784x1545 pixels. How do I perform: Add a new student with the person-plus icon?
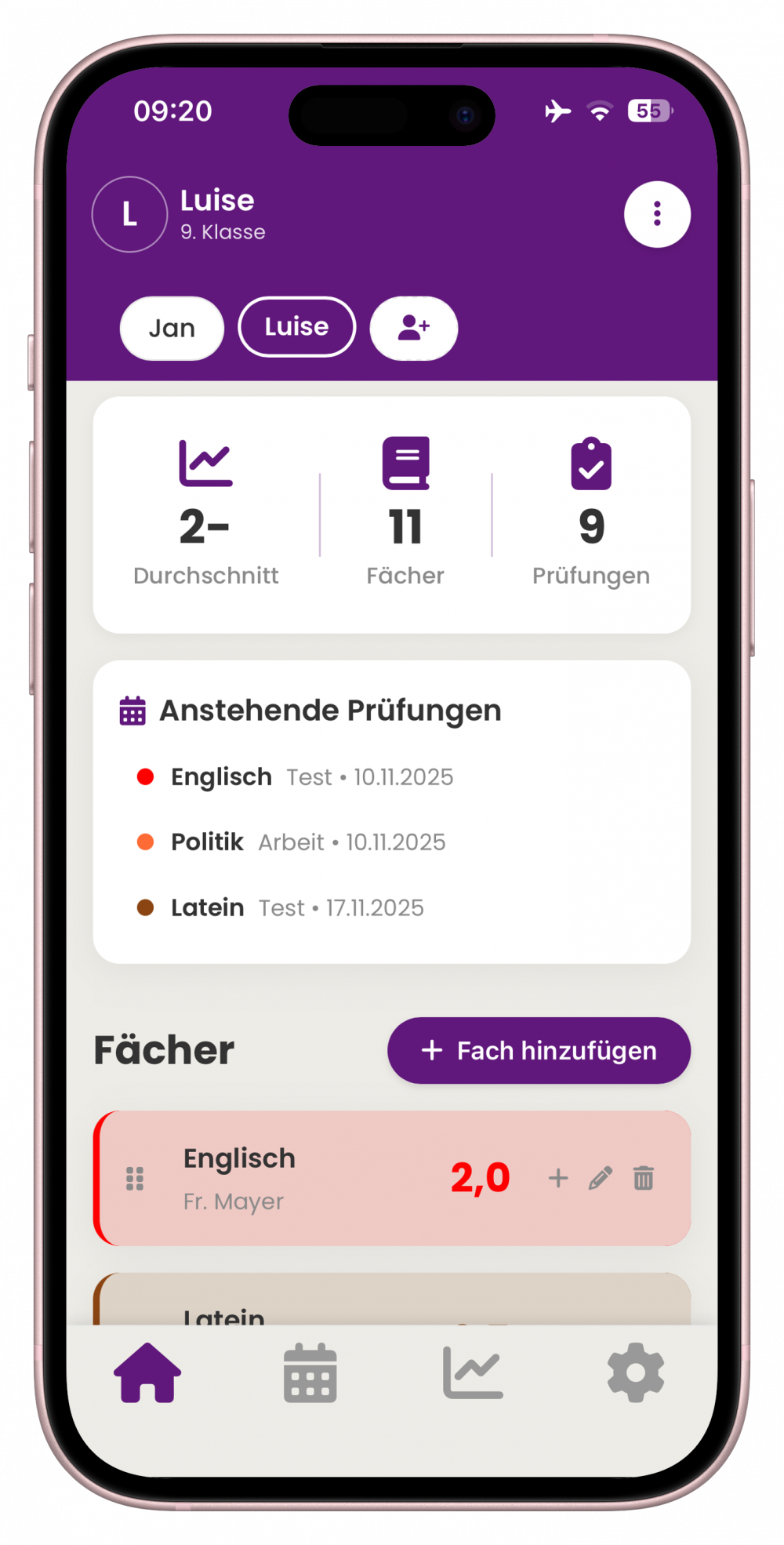coord(413,329)
